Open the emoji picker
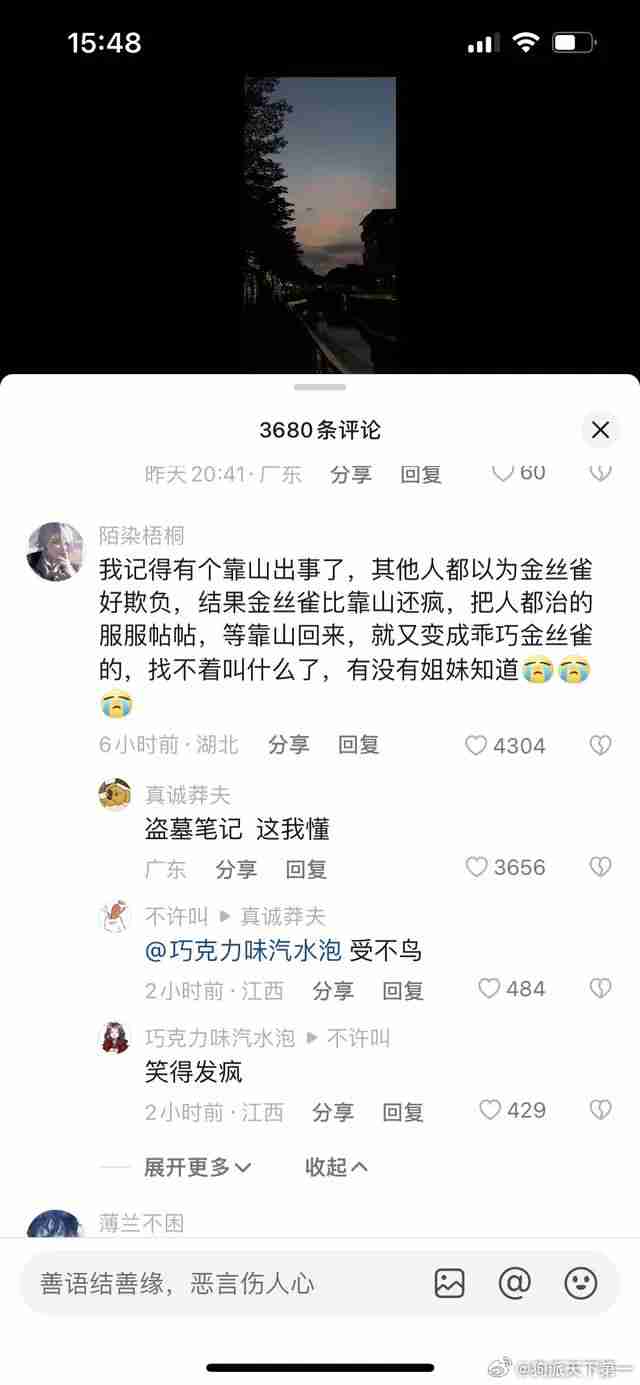This screenshot has height=1385, width=640. pos(581,1283)
